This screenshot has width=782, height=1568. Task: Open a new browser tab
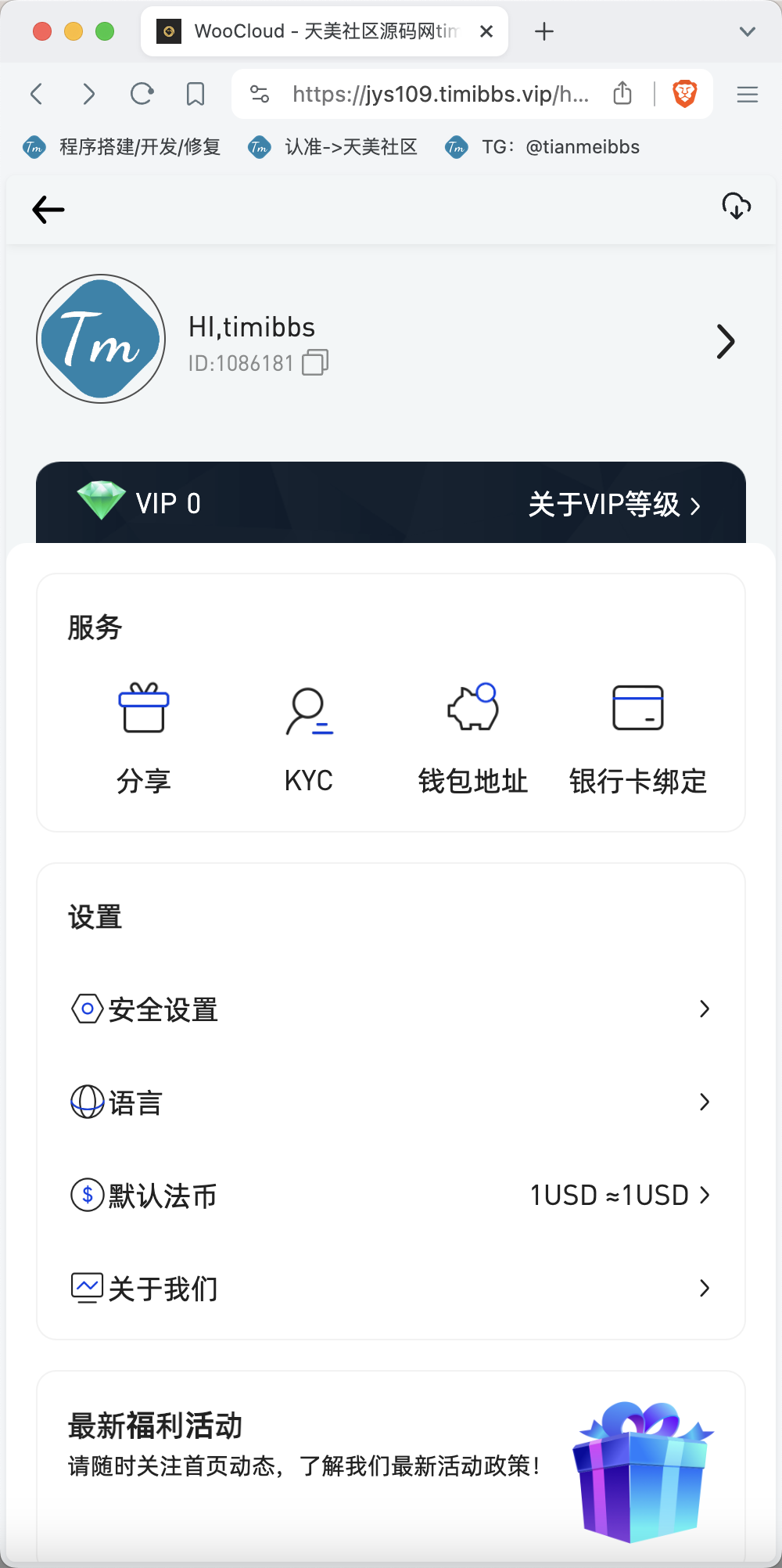544,31
